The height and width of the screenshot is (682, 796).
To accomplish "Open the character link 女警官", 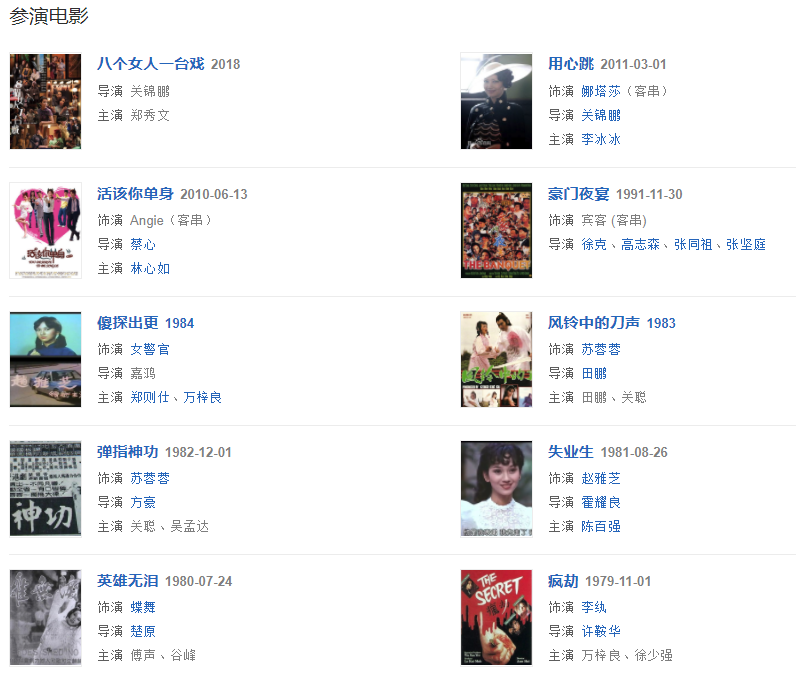I will tap(150, 349).
